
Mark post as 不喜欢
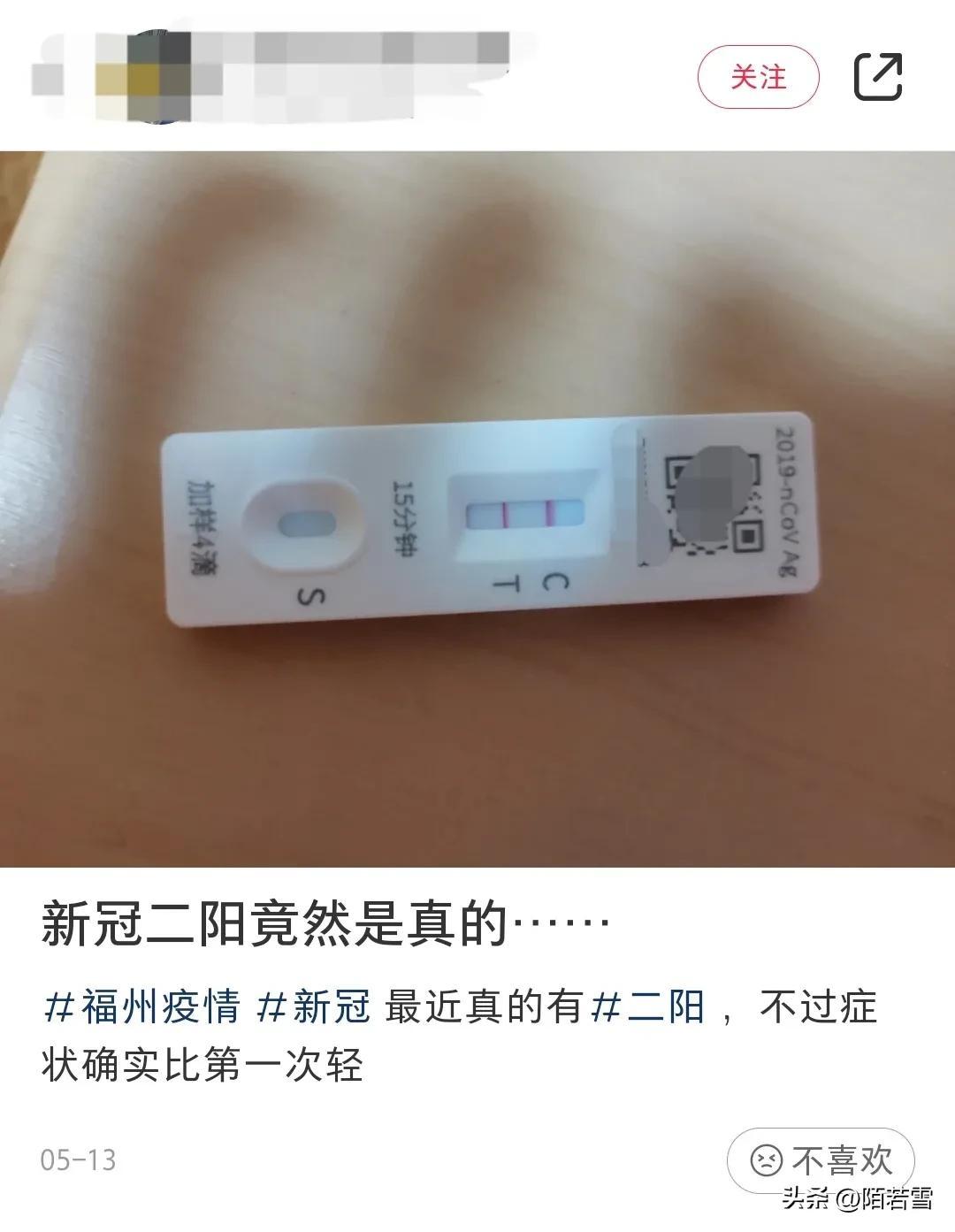(820, 1159)
